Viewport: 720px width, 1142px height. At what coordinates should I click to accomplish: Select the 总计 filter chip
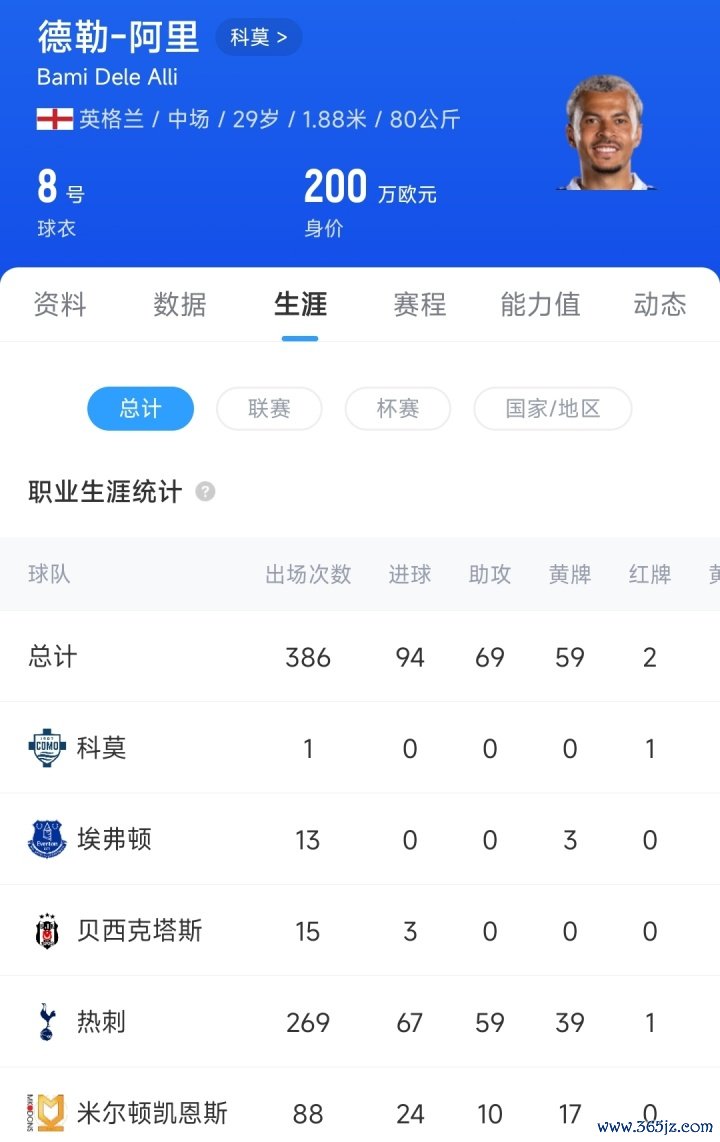[x=140, y=409]
